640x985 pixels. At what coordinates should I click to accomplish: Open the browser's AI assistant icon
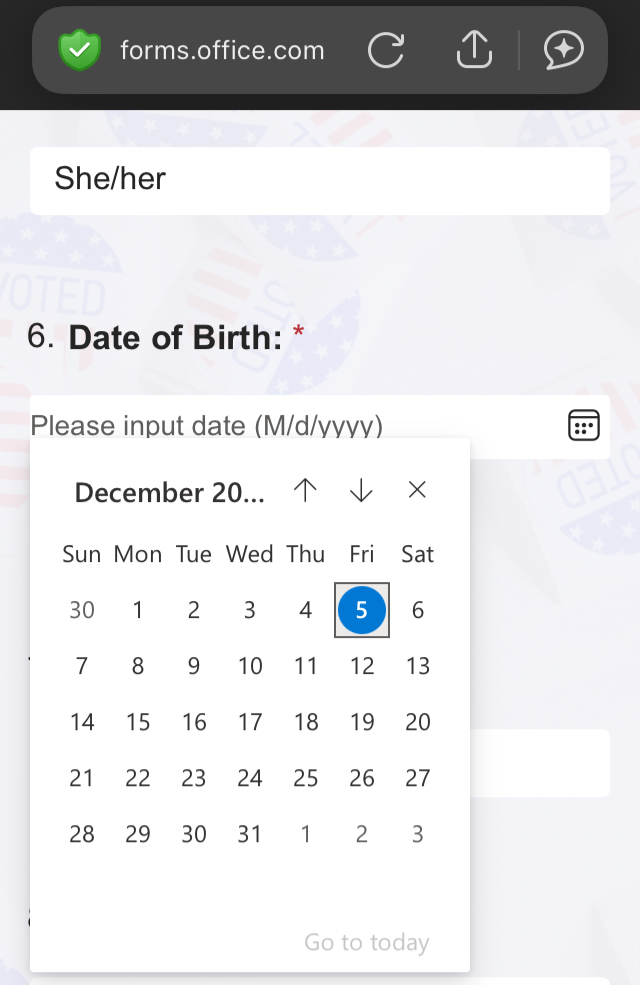click(564, 50)
